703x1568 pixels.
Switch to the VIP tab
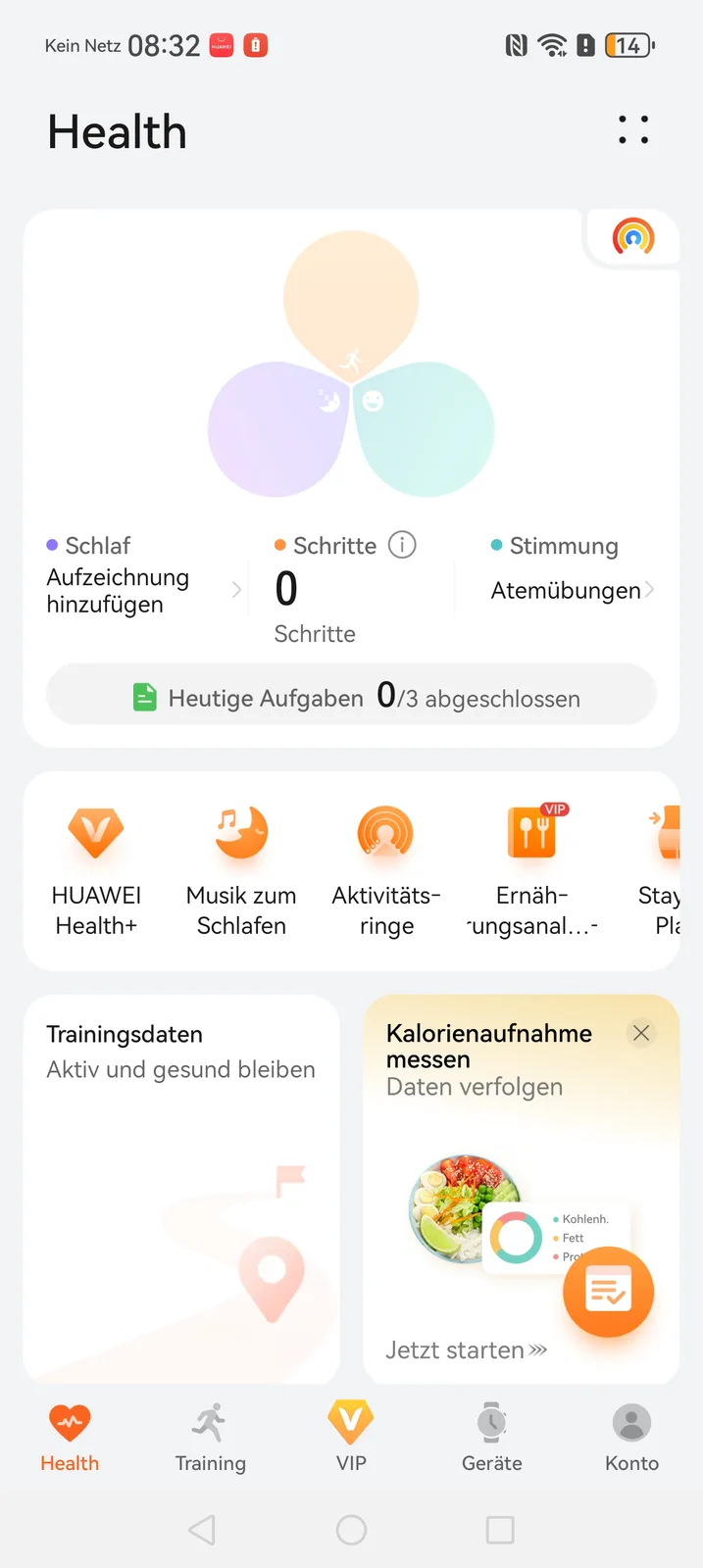351,1437
